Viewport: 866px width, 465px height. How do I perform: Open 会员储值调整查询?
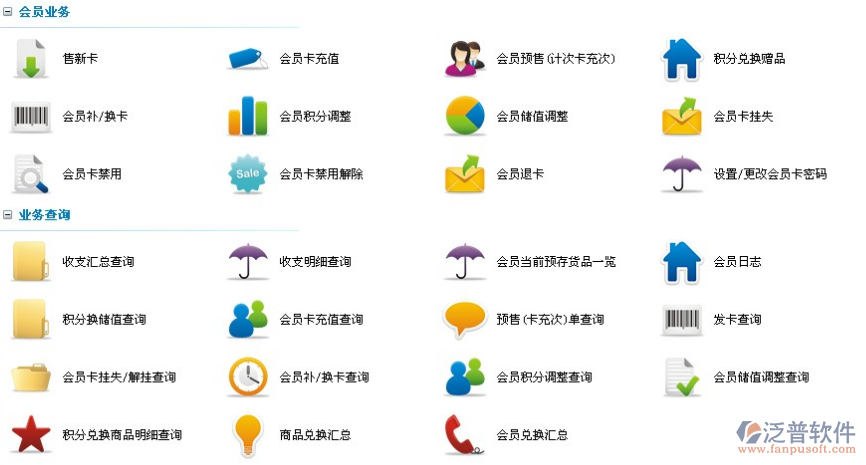click(x=761, y=378)
